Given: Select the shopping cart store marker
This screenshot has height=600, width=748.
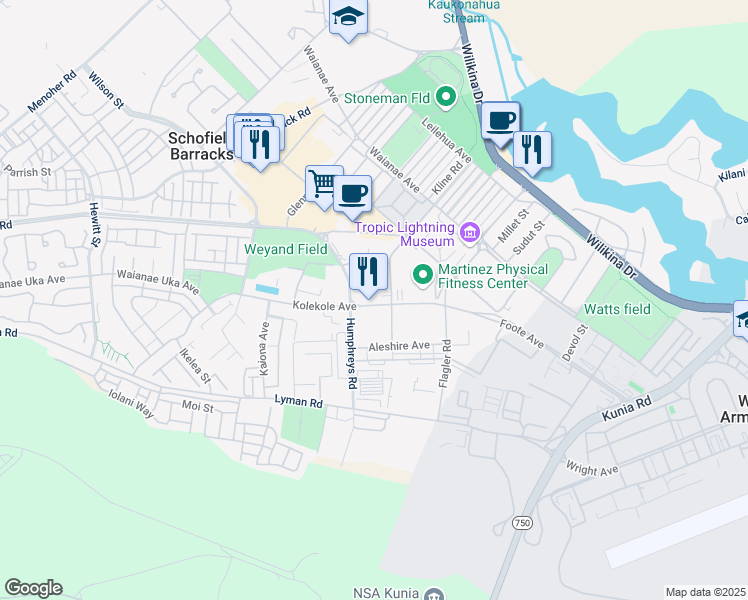Looking at the screenshot, I should click(x=323, y=184).
